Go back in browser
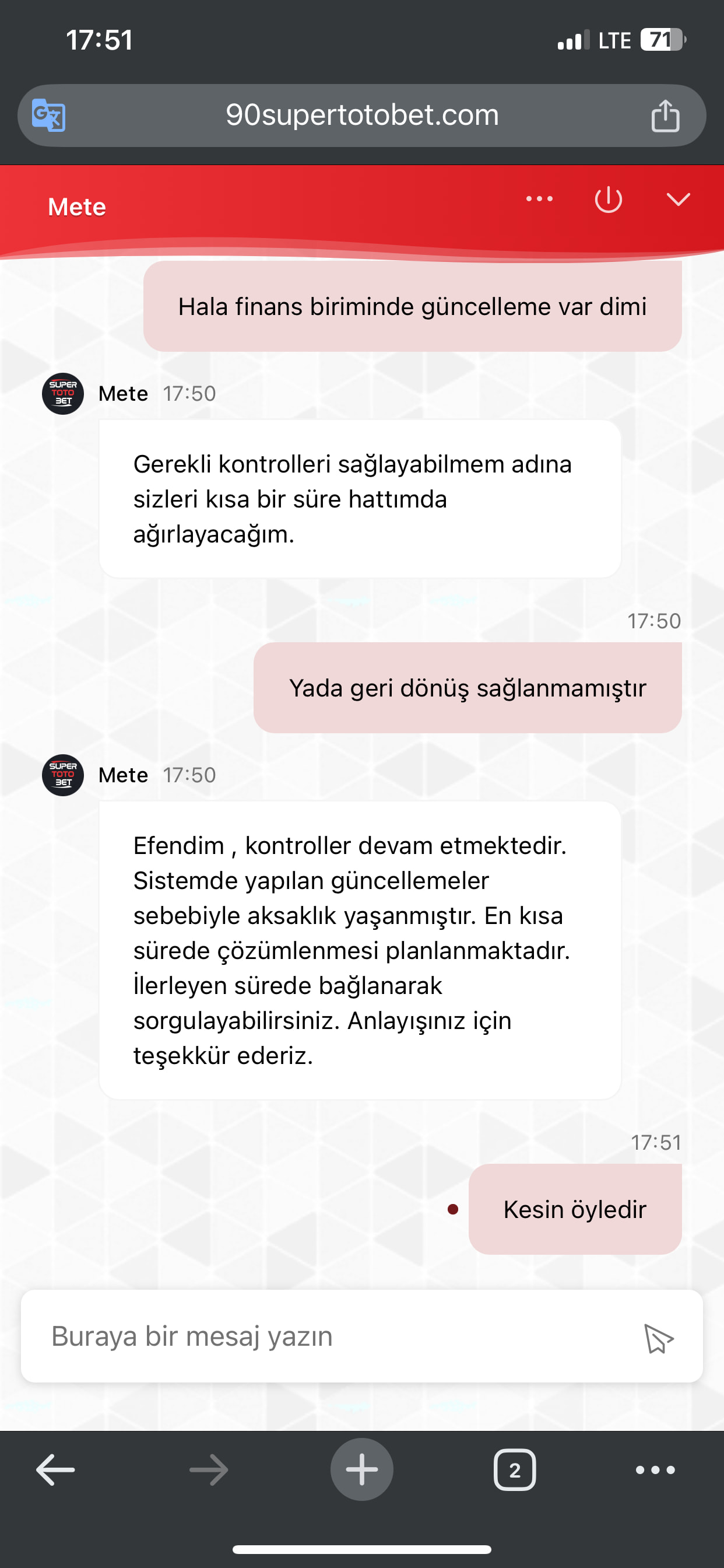The width and height of the screenshot is (724, 1568). point(55,1469)
